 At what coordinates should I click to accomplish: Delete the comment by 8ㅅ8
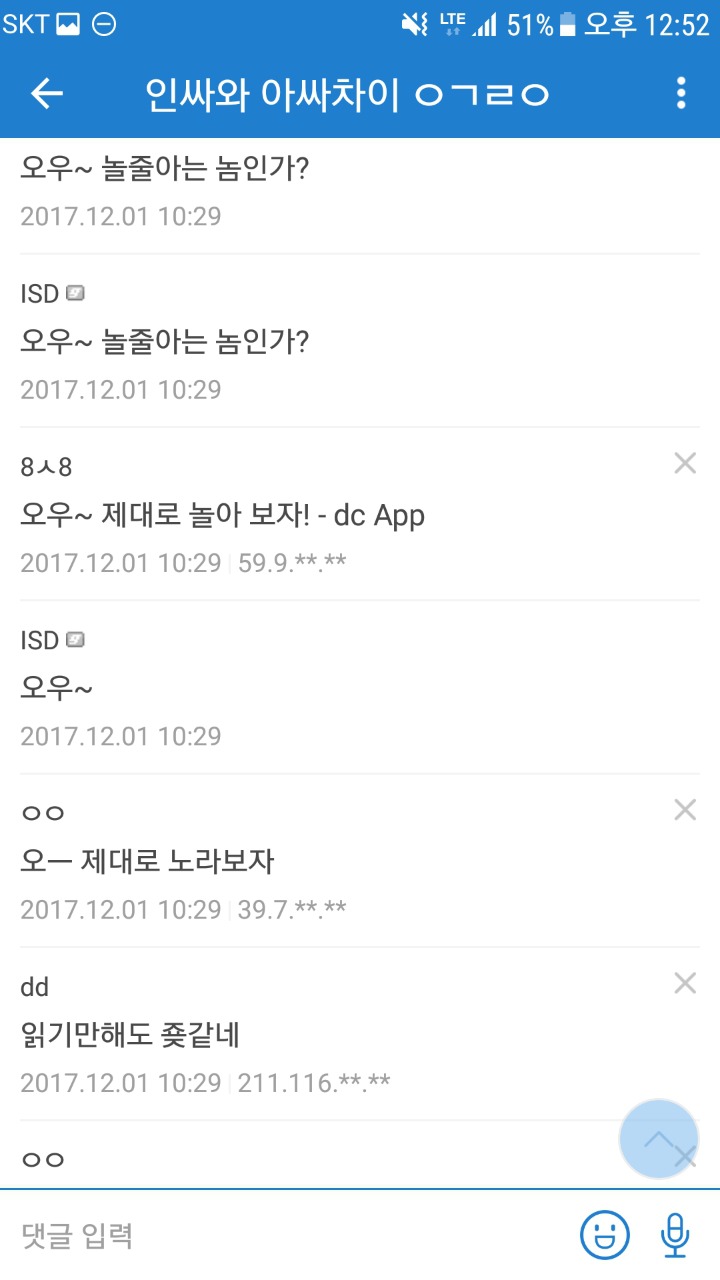click(x=685, y=462)
